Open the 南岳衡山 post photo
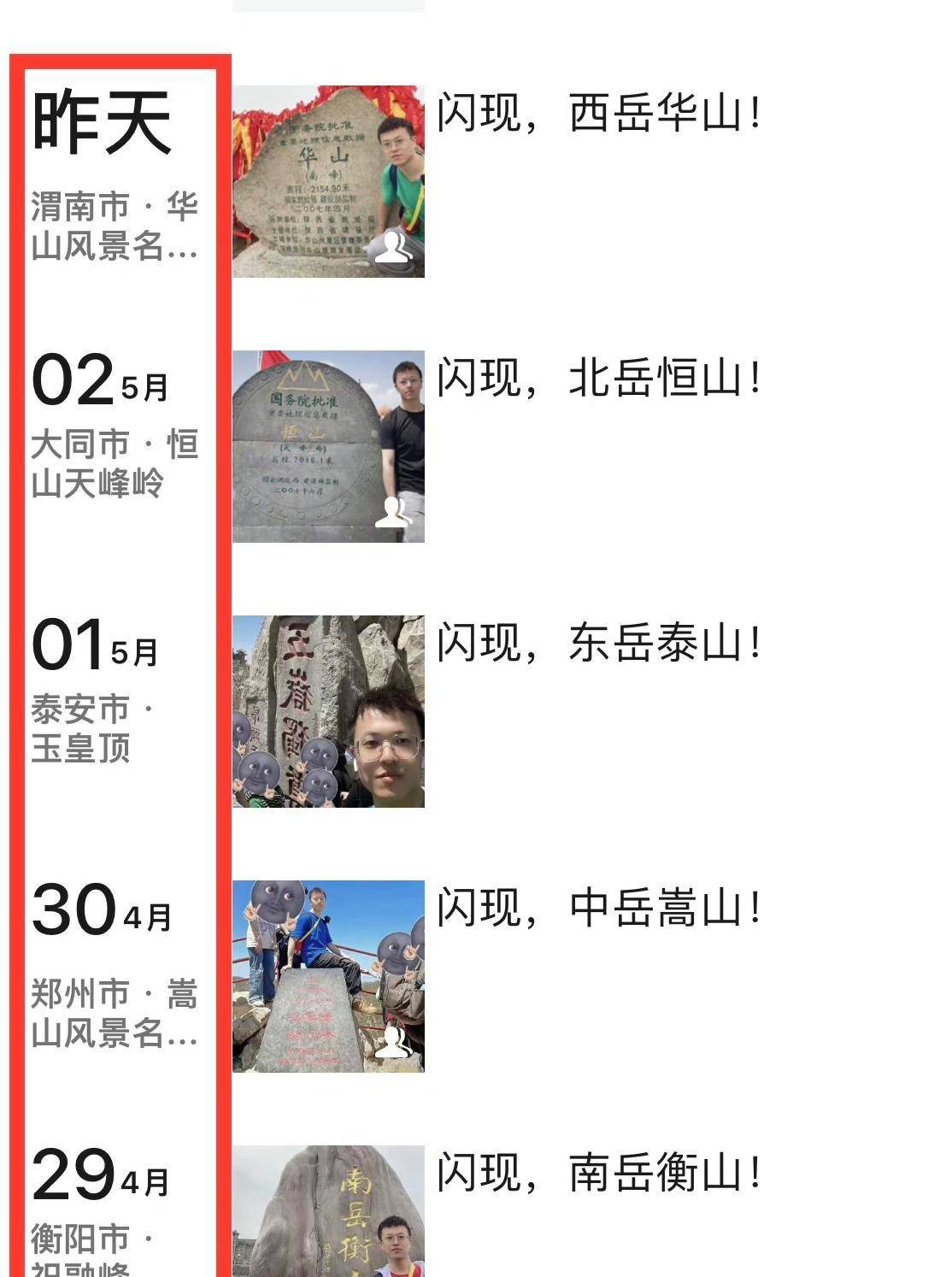This screenshot has width=952, height=1277. click(328, 1212)
